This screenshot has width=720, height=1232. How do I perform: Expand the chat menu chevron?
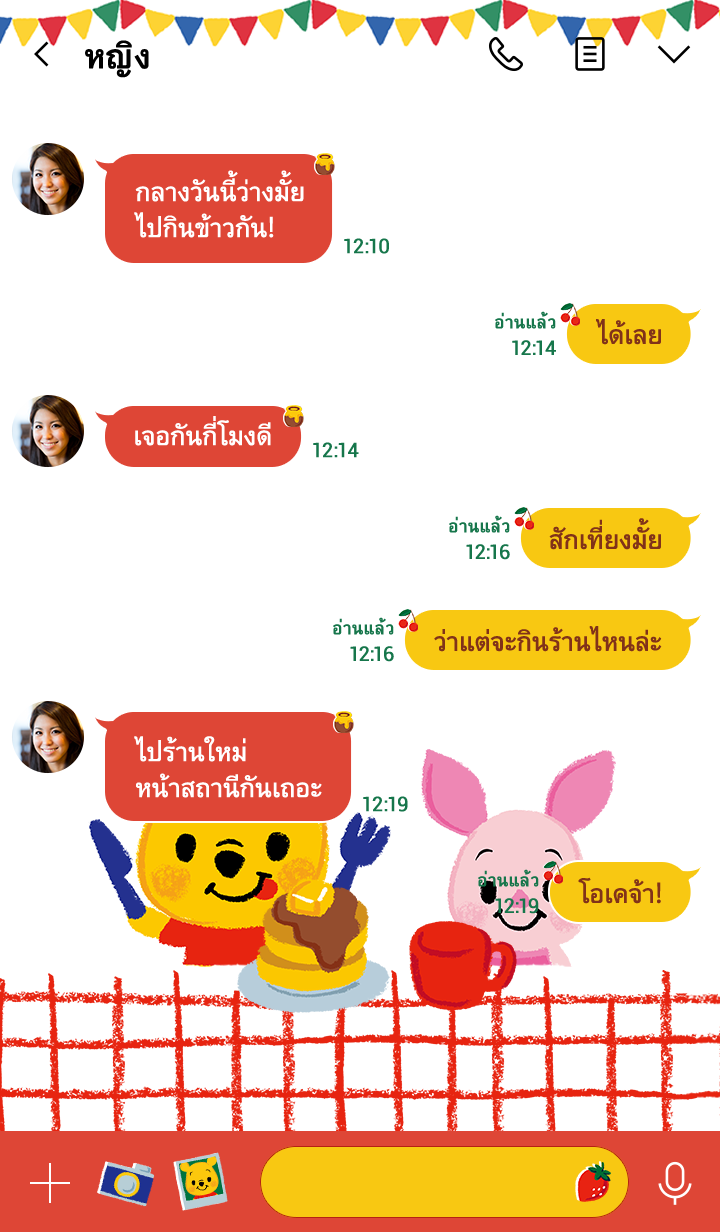click(x=674, y=55)
